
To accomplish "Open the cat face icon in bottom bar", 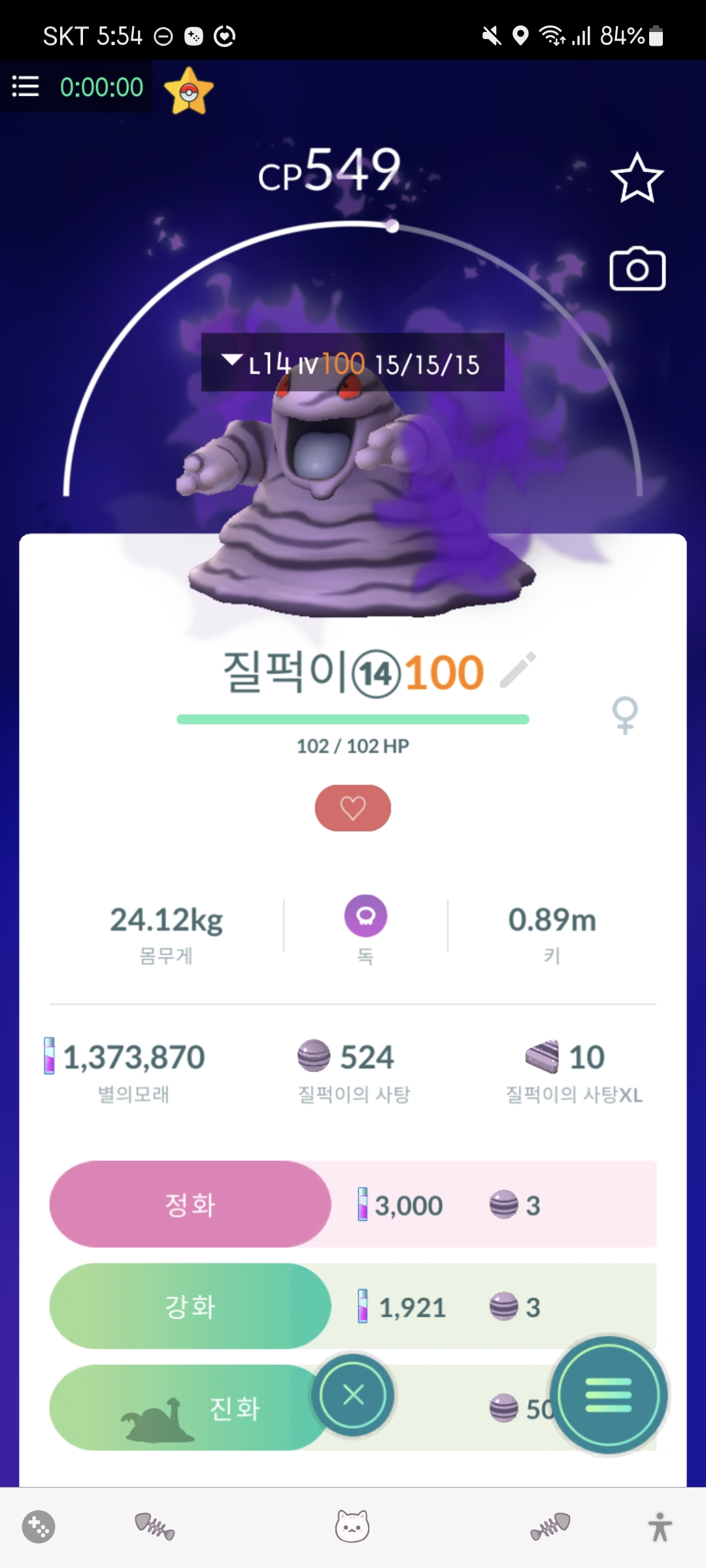I will [x=352, y=1527].
